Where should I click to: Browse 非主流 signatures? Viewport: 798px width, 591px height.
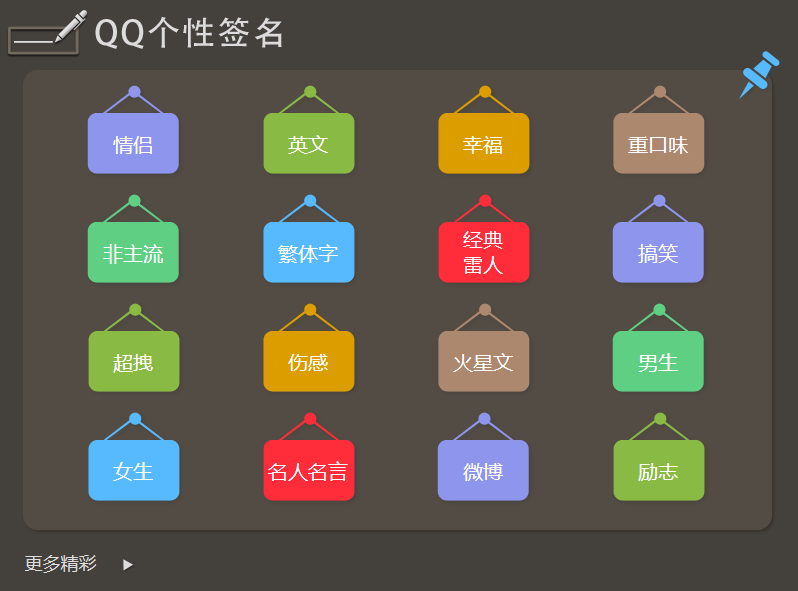[x=133, y=253]
